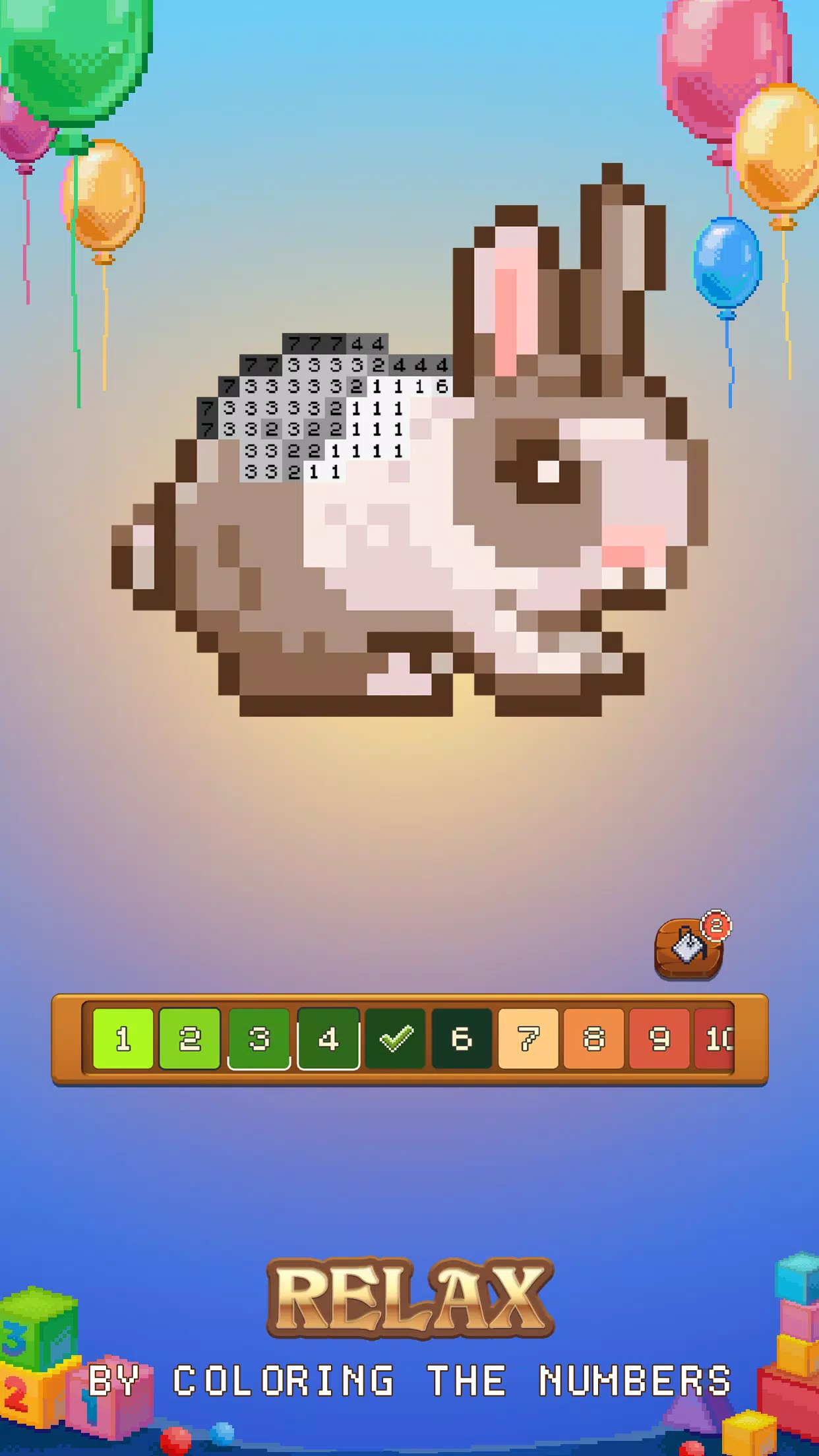The width and height of the screenshot is (819, 1456).
Task: Tap a cell numbered 6 on the bunny's head
Action: 442,386
